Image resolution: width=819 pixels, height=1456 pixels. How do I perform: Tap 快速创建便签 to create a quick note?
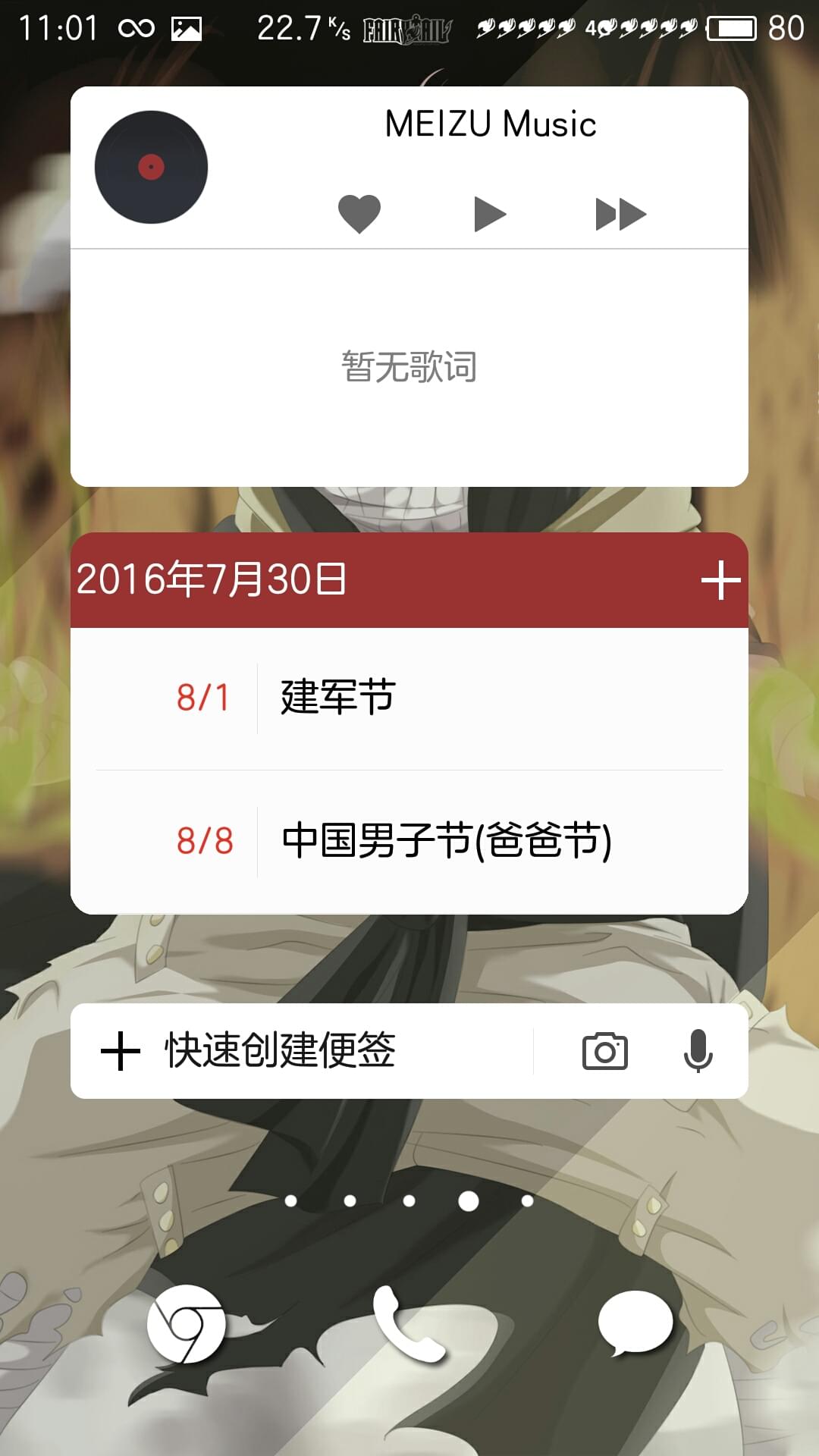point(281,1051)
